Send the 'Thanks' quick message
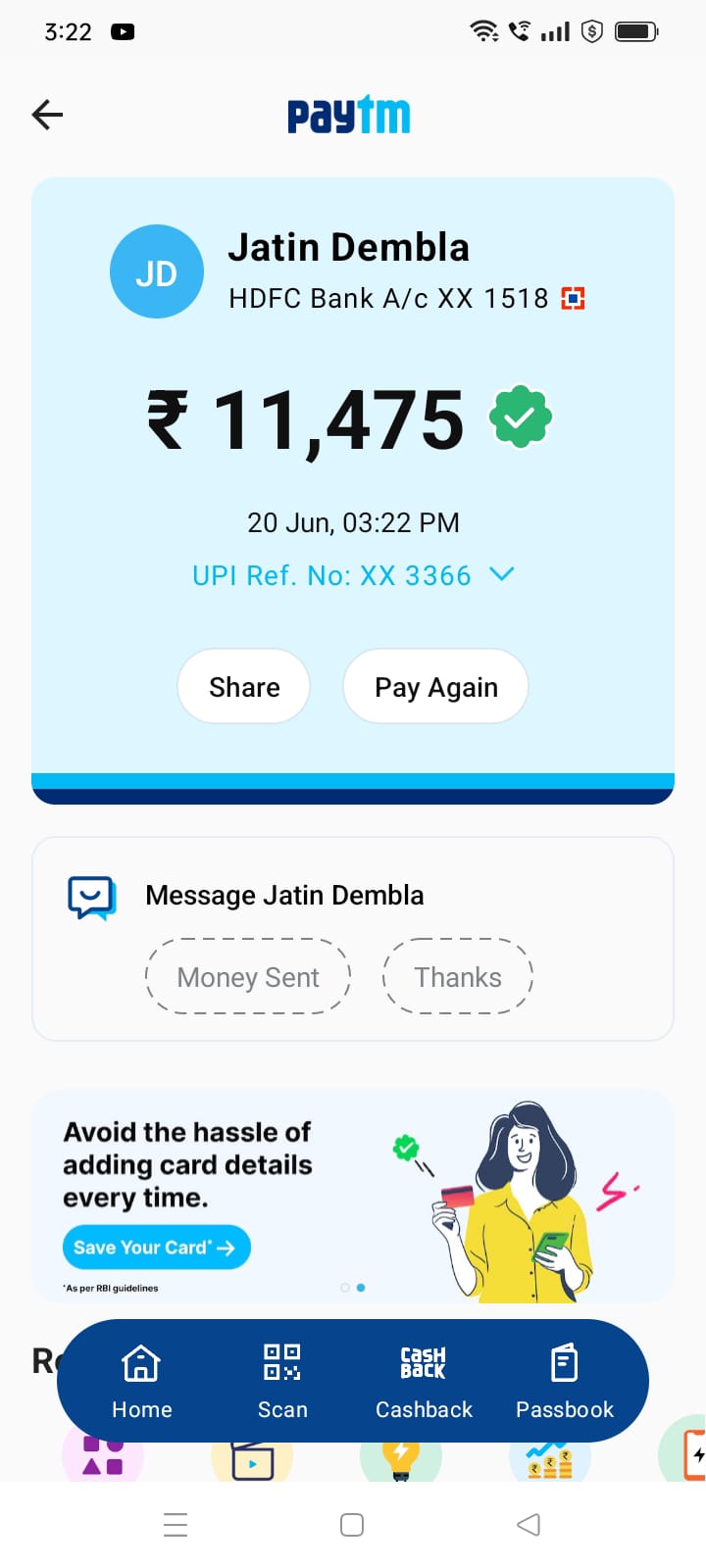The width and height of the screenshot is (706, 1568). [457, 977]
